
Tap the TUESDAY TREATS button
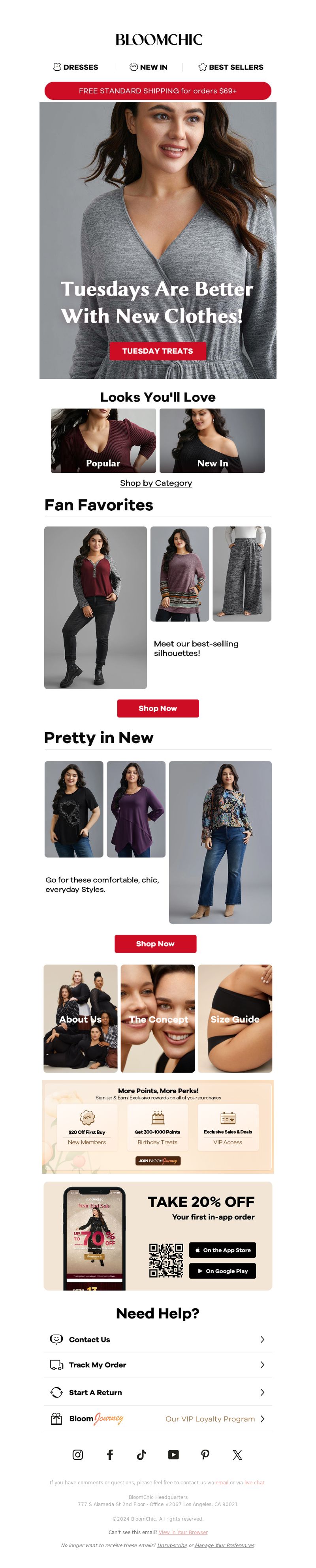click(x=157, y=350)
